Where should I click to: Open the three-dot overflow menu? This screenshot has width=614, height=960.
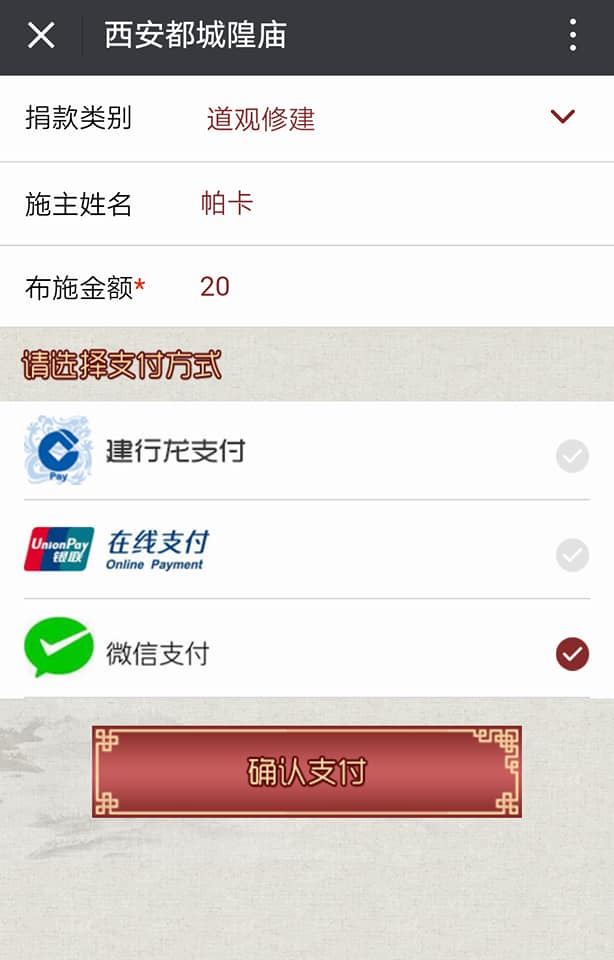[x=572, y=36]
